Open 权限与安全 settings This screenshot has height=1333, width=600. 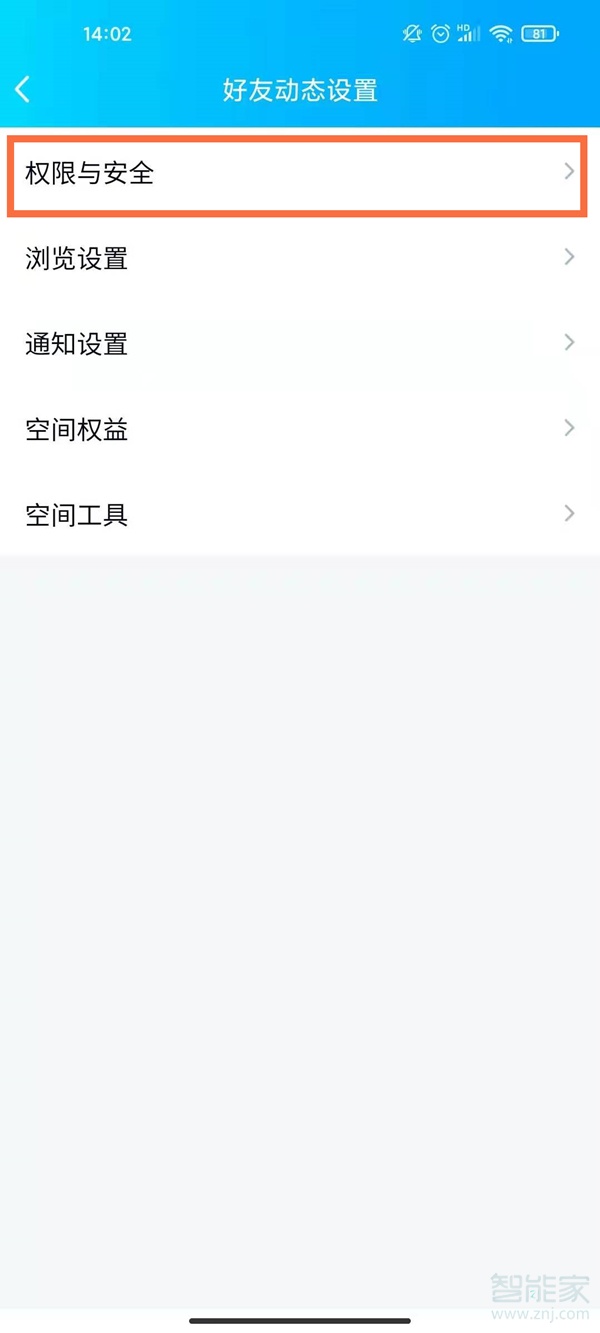296,174
